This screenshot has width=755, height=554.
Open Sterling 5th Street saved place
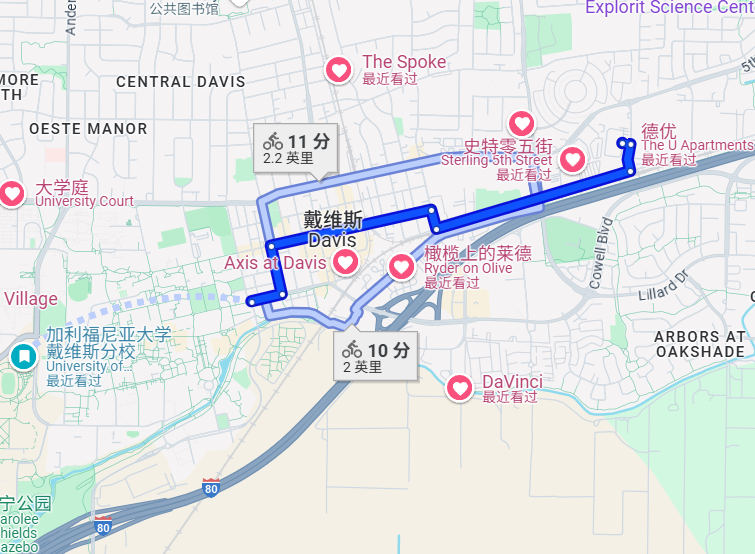[x=521, y=124]
